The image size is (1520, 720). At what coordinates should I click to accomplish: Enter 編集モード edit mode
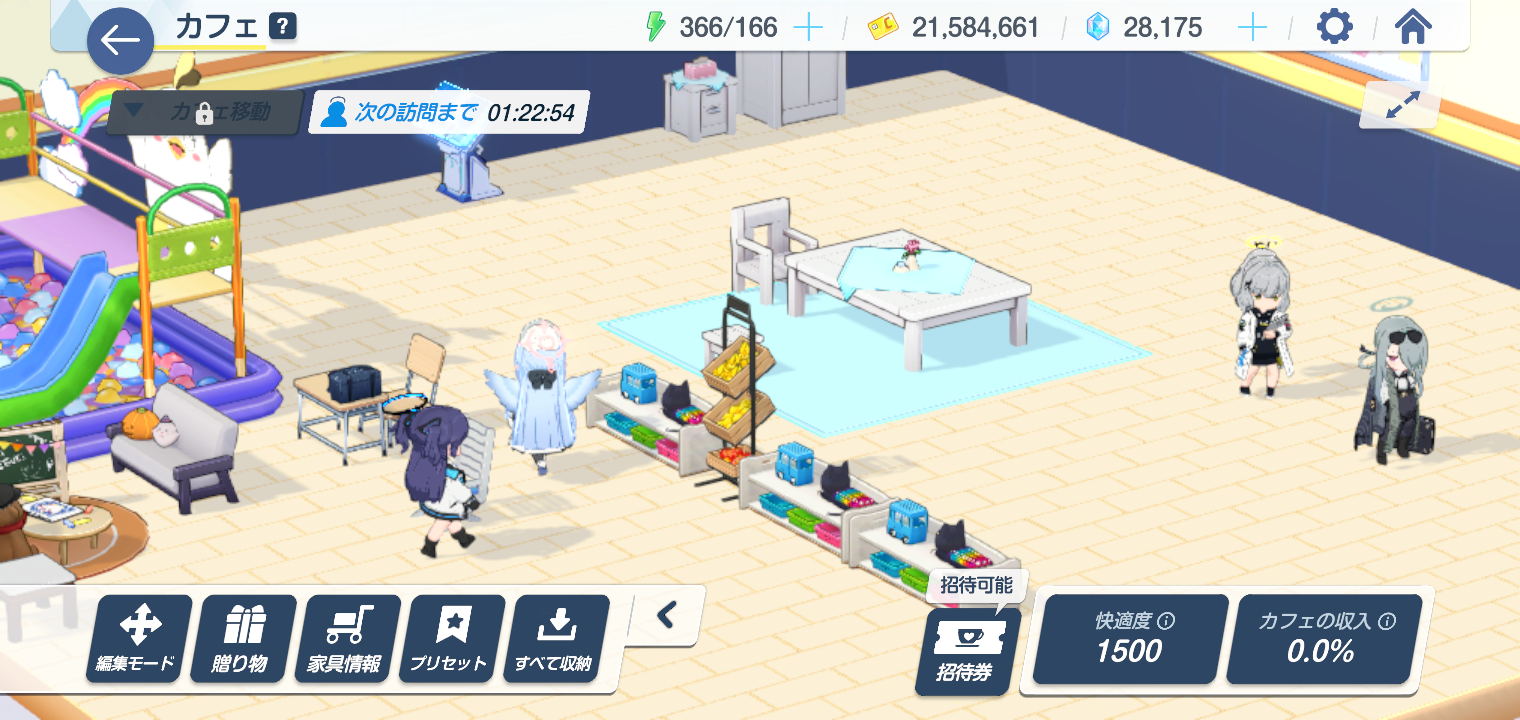pos(137,639)
